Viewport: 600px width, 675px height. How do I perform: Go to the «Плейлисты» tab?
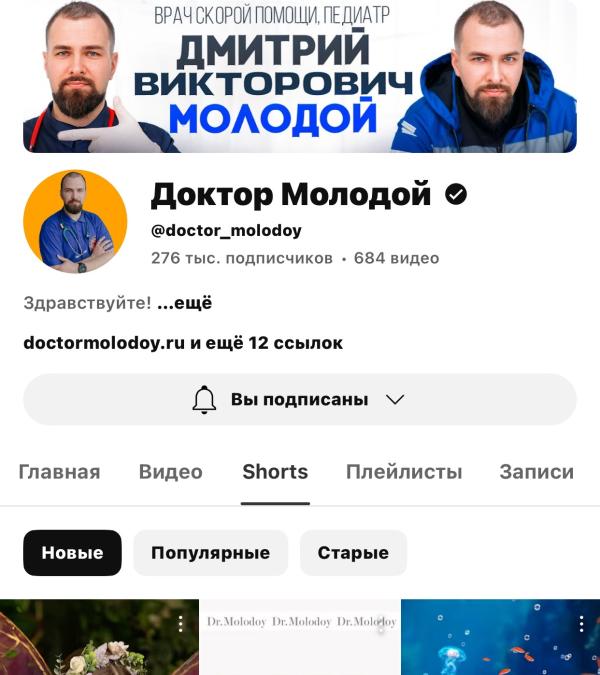coord(404,472)
